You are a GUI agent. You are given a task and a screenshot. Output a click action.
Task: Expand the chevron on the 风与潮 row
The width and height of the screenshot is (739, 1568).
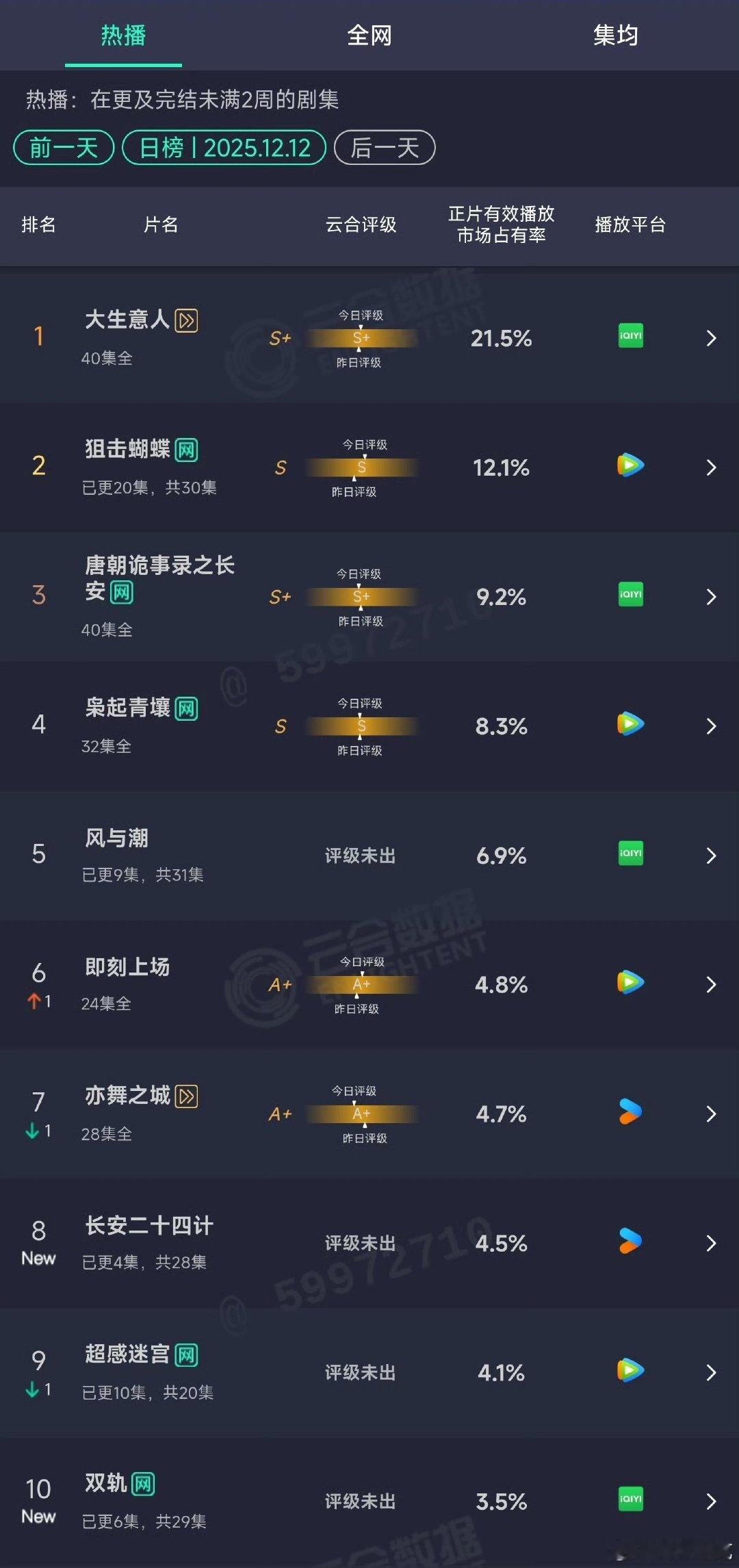click(x=712, y=855)
